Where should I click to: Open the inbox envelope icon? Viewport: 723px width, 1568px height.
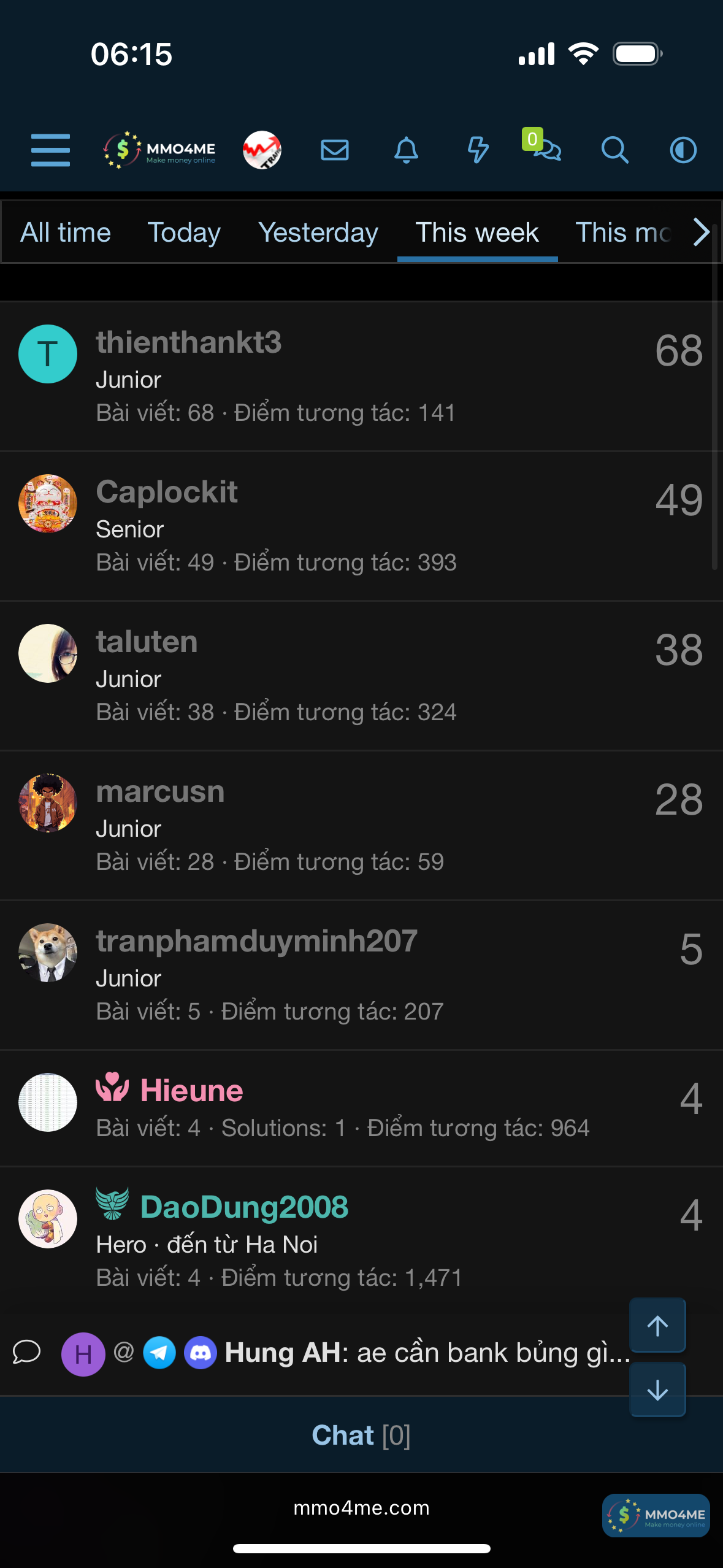[335, 150]
